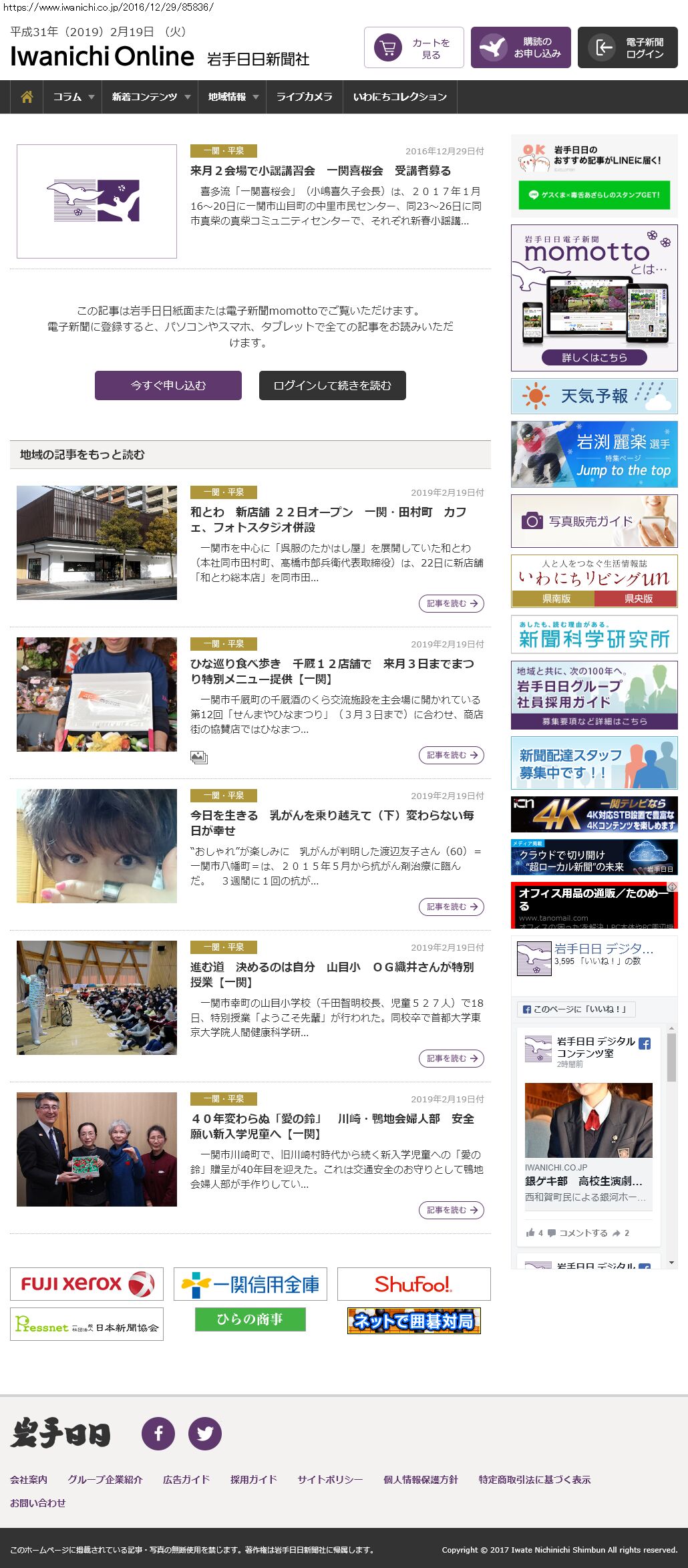The height and width of the screenshot is (1568, 688).
Task: Read the 和とわ 新店舗 article
Action: coord(328,519)
